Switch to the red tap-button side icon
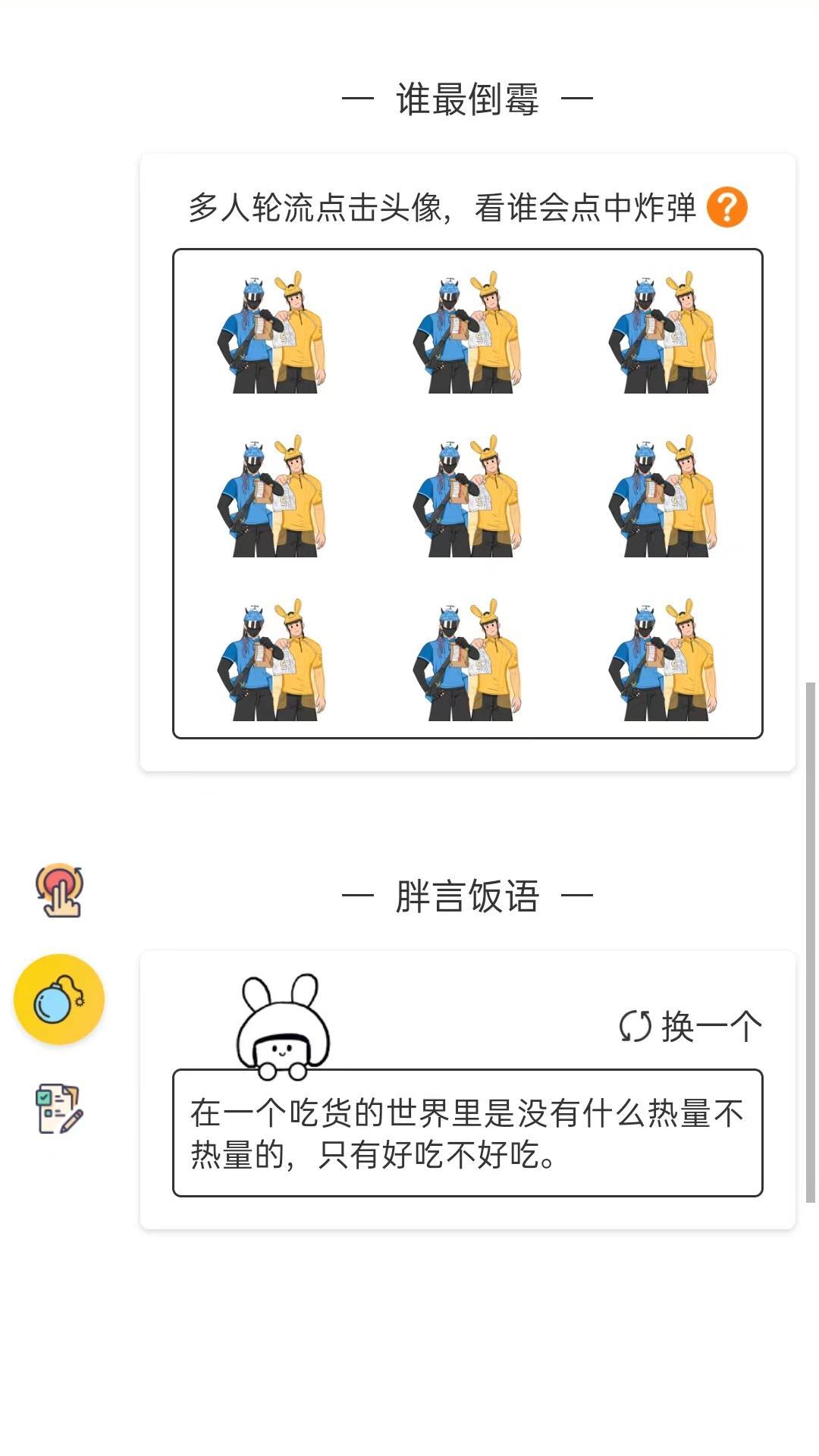 (x=59, y=890)
